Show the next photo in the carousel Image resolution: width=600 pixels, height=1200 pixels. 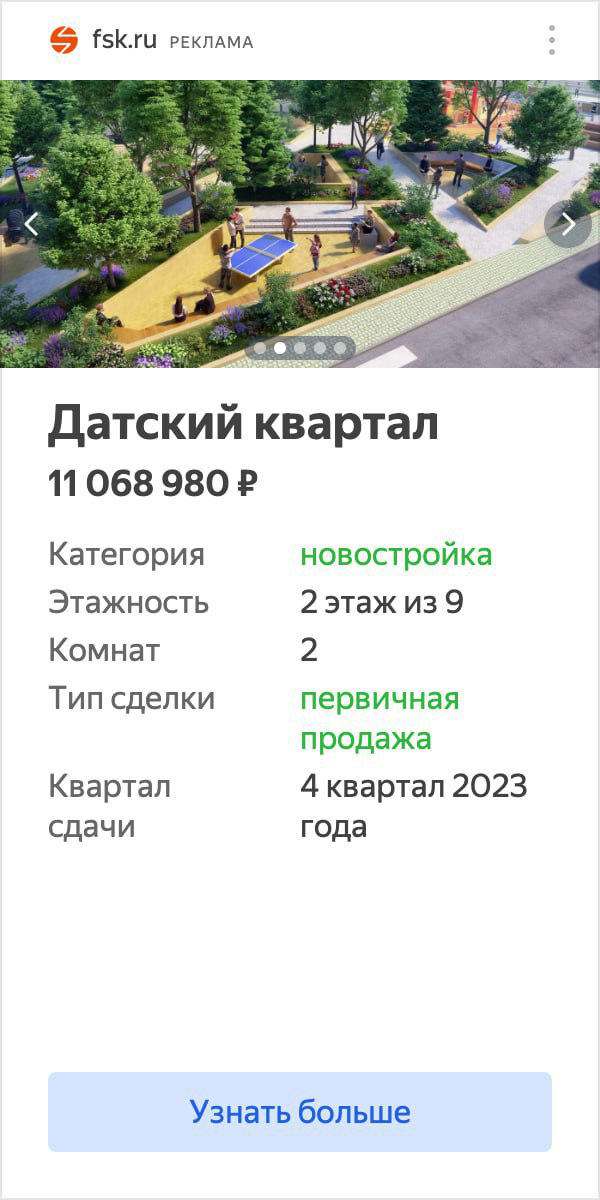point(568,224)
